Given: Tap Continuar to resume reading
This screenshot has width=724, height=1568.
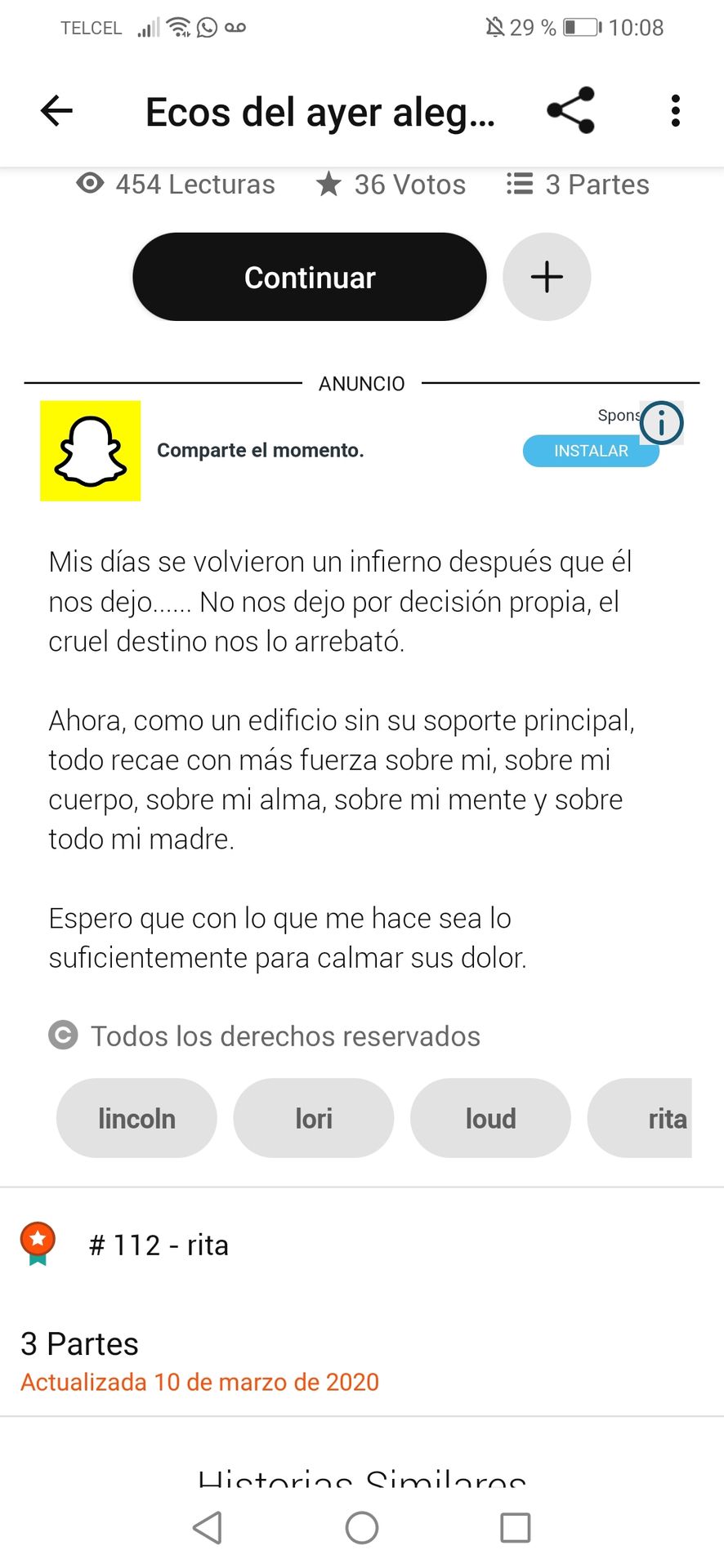Looking at the screenshot, I should pyautogui.click(x=310, y=278).
